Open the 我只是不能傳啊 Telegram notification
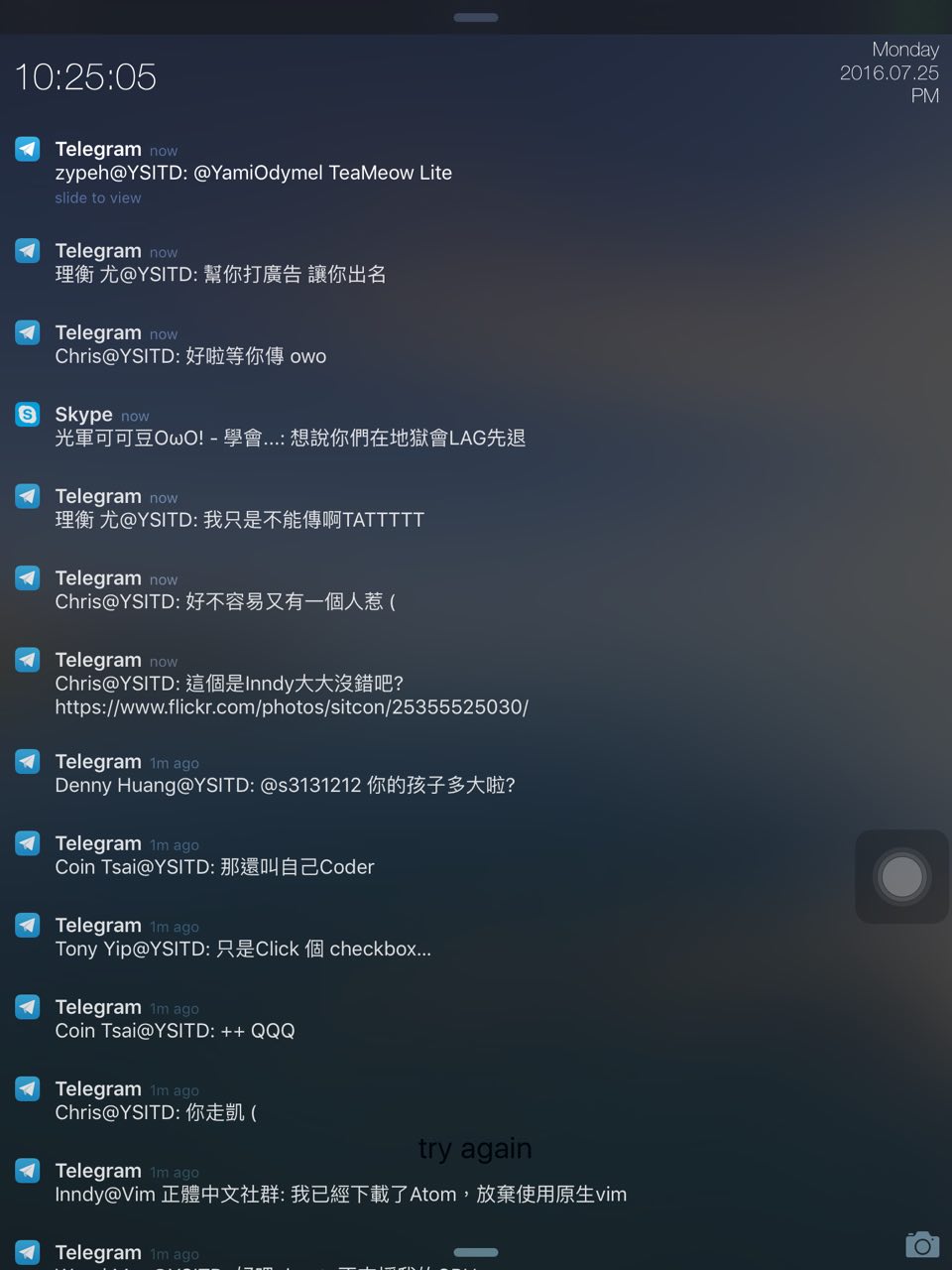 point(239,519)
